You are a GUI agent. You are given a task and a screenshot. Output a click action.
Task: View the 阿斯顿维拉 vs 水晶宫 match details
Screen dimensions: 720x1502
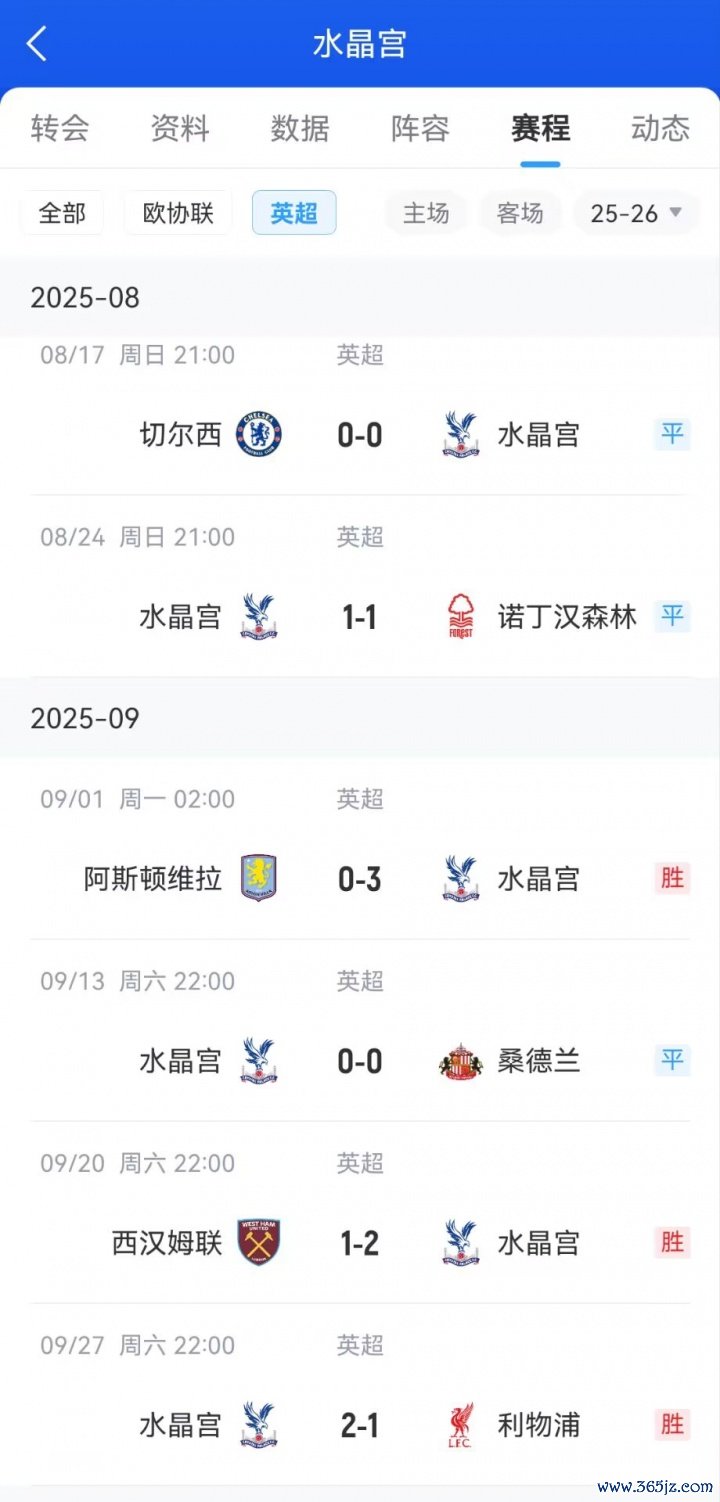(x=360, y=879)
